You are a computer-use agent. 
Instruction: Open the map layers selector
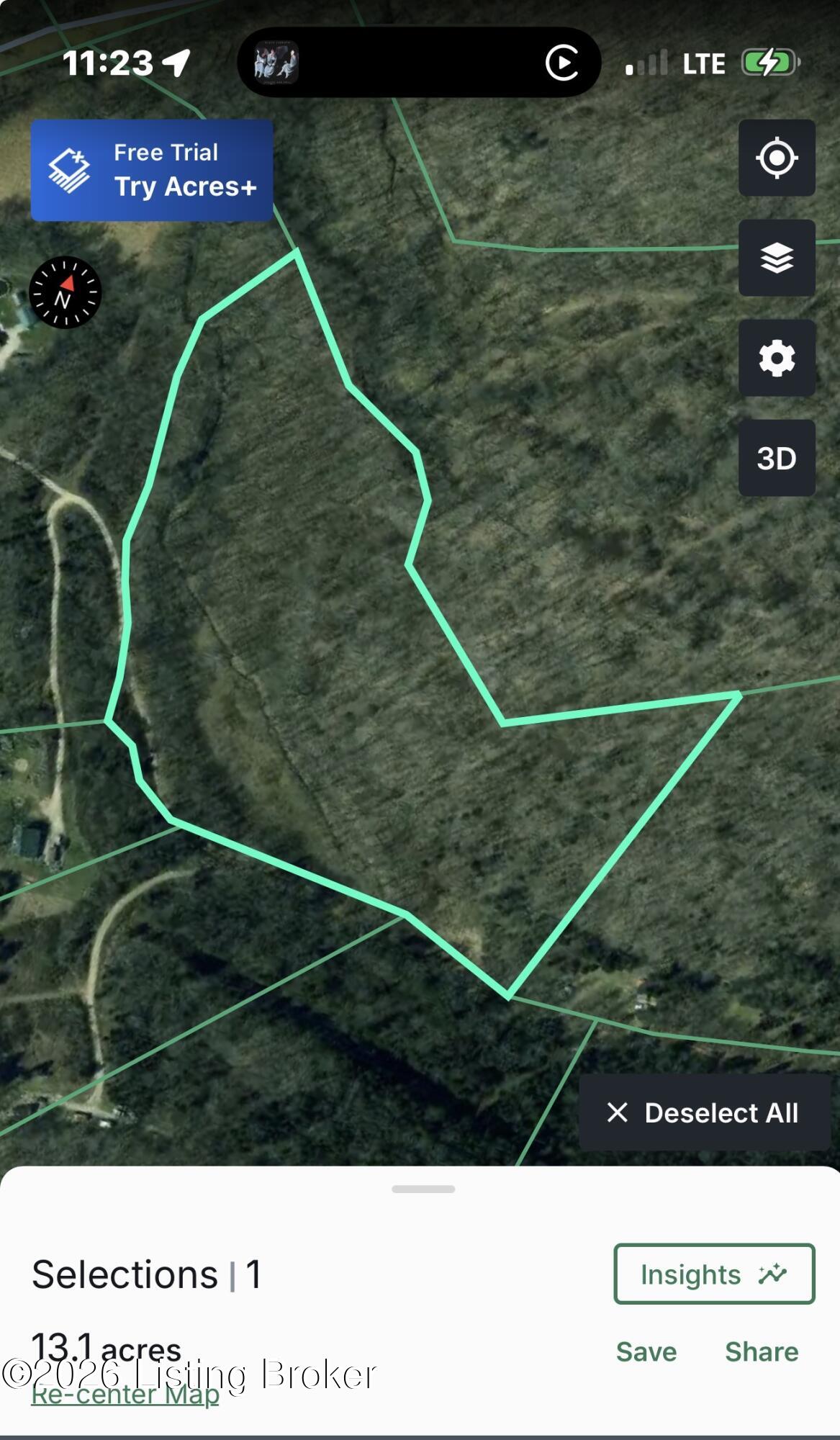pos(777,258)
